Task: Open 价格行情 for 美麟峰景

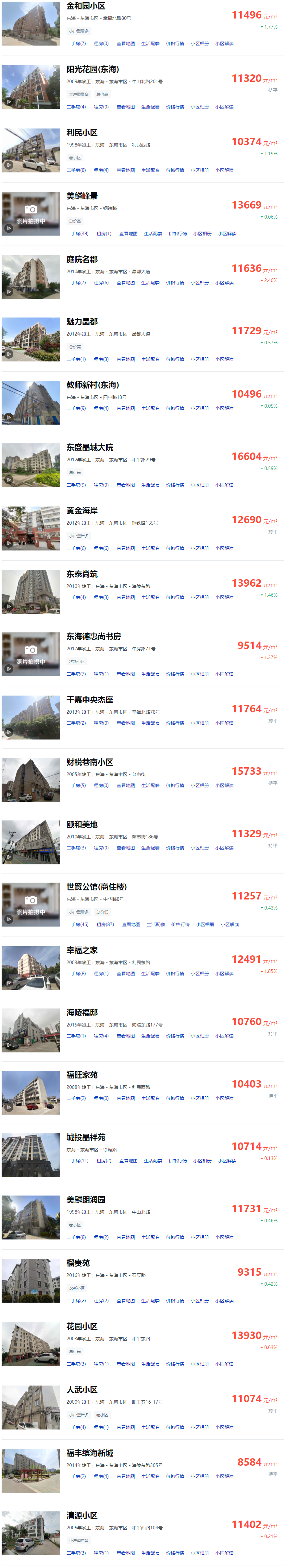Action: (x=178, y=234)
